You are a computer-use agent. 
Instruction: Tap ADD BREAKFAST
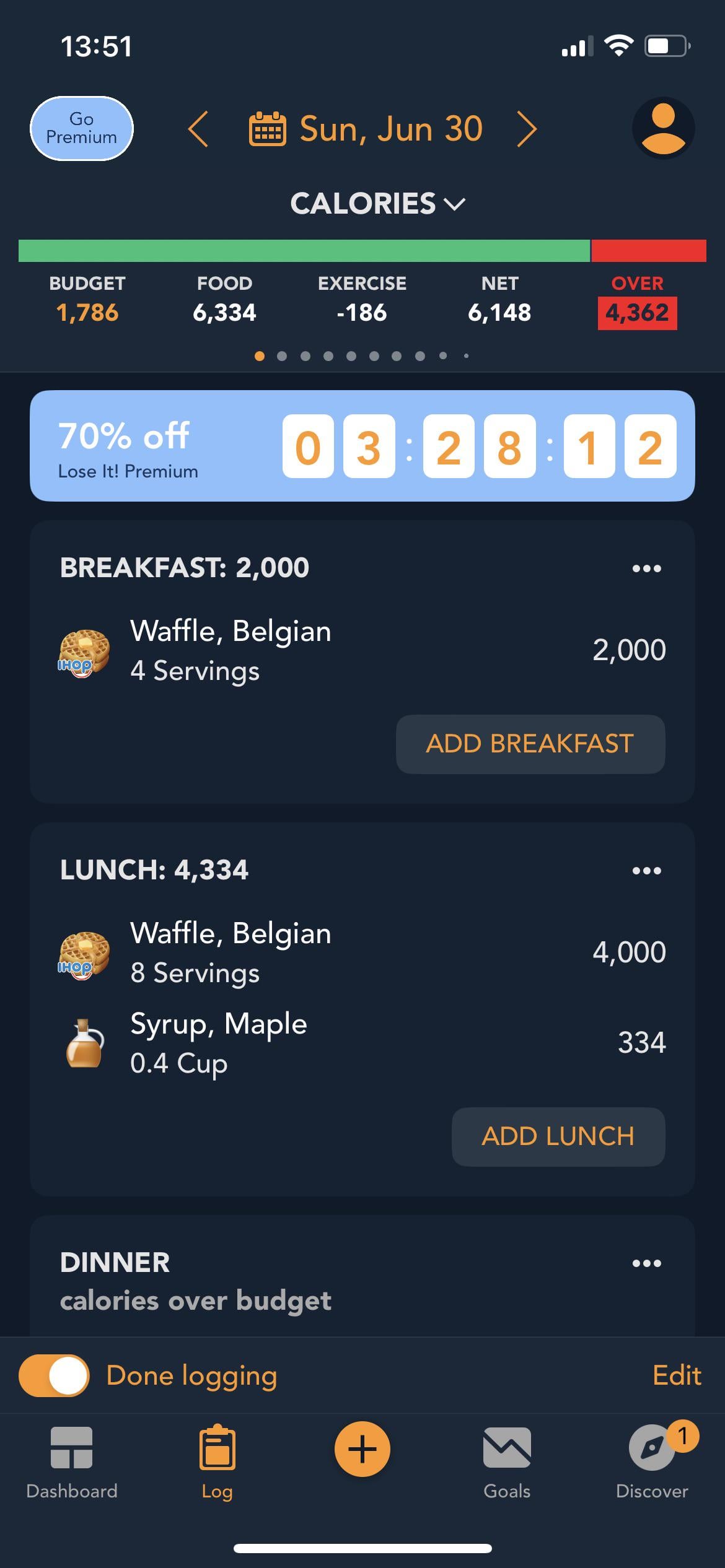point(530,744)
